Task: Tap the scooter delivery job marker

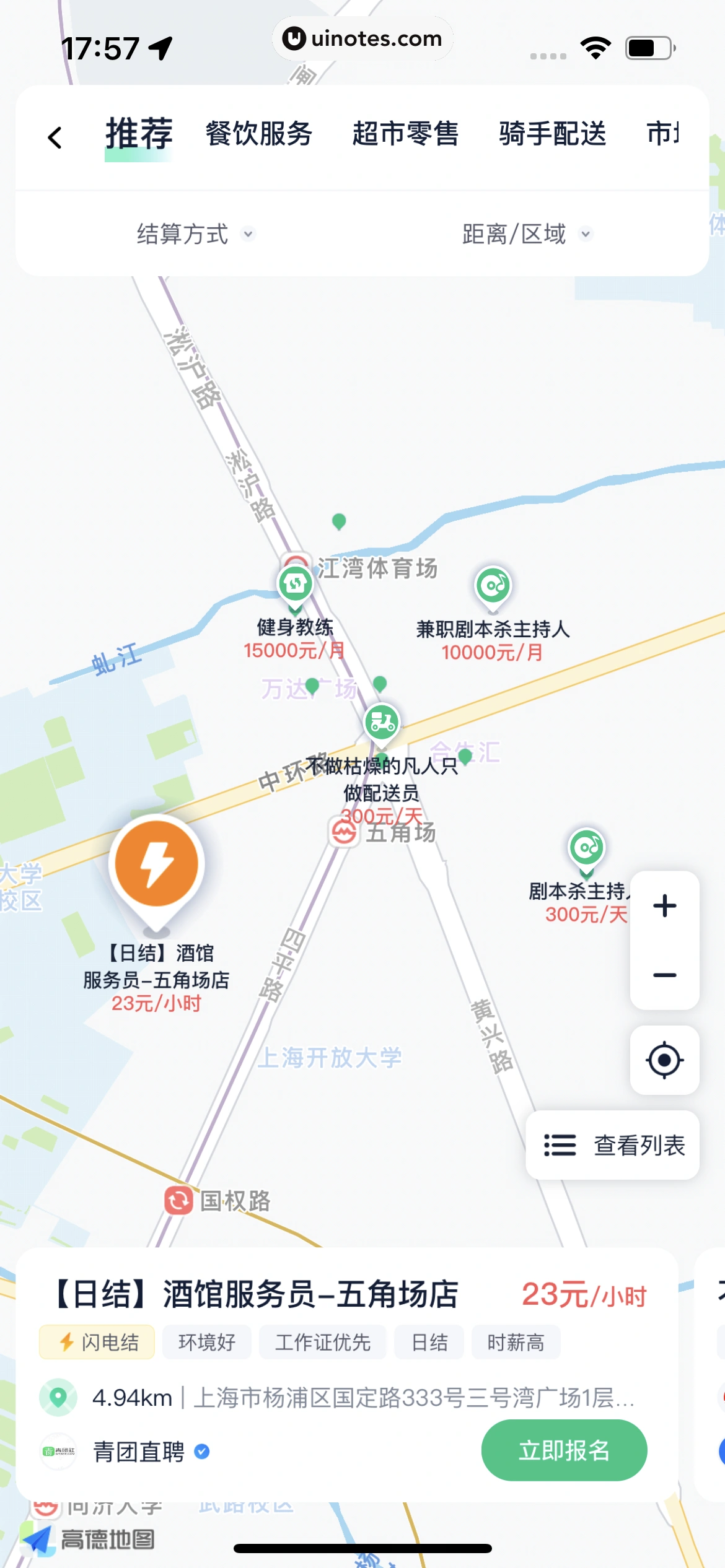Action: (380, 722)
